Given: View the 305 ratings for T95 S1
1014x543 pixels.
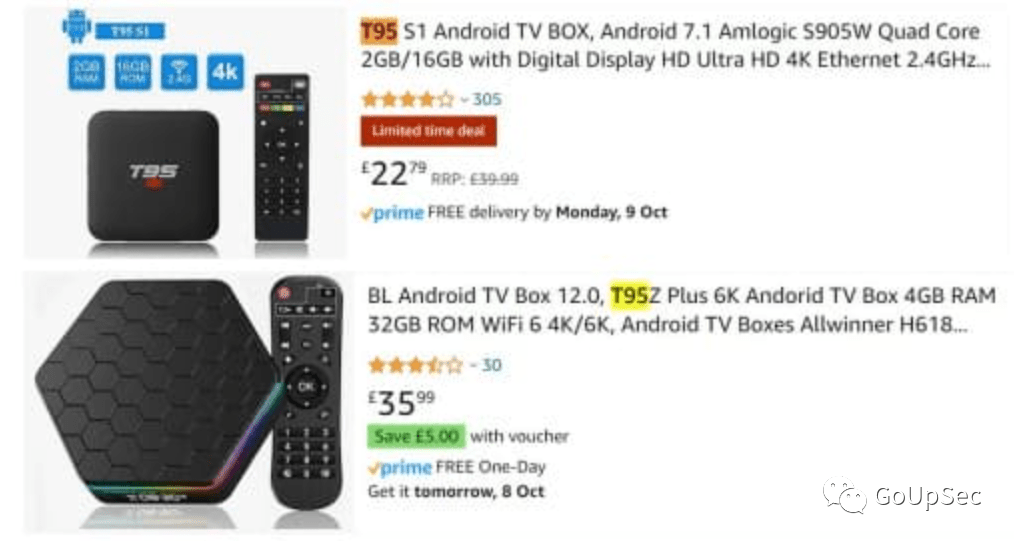Looking at the screenshot, I should tap(487, 99).
